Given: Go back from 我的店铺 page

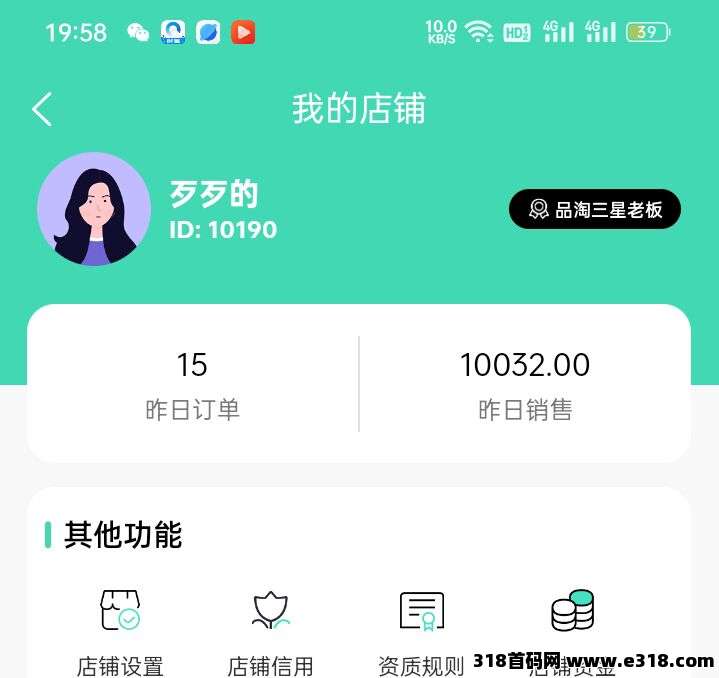Looking at the screenshot, I should click(x=42, y=109).
